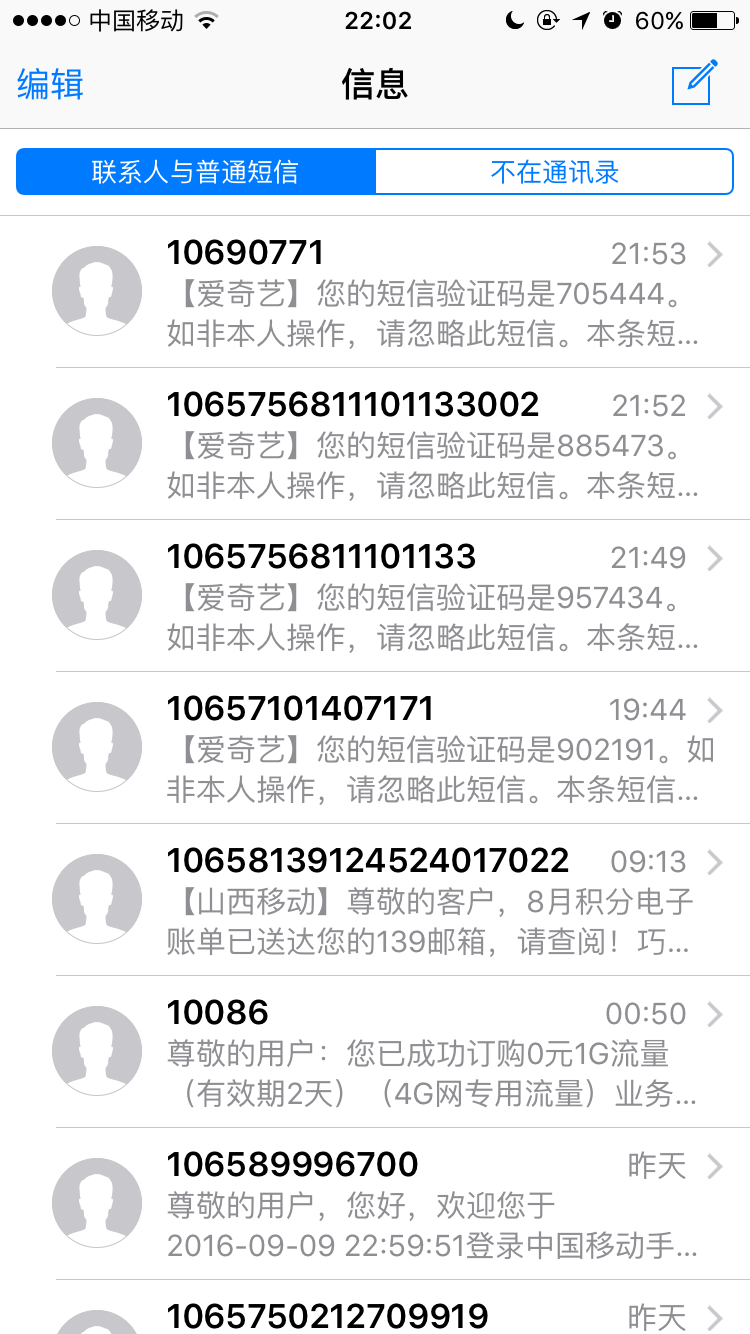This screenshot has width=750, height=1334.
Task: Select the 联系人与普通短信 tab
Action: tap(194, 171)
